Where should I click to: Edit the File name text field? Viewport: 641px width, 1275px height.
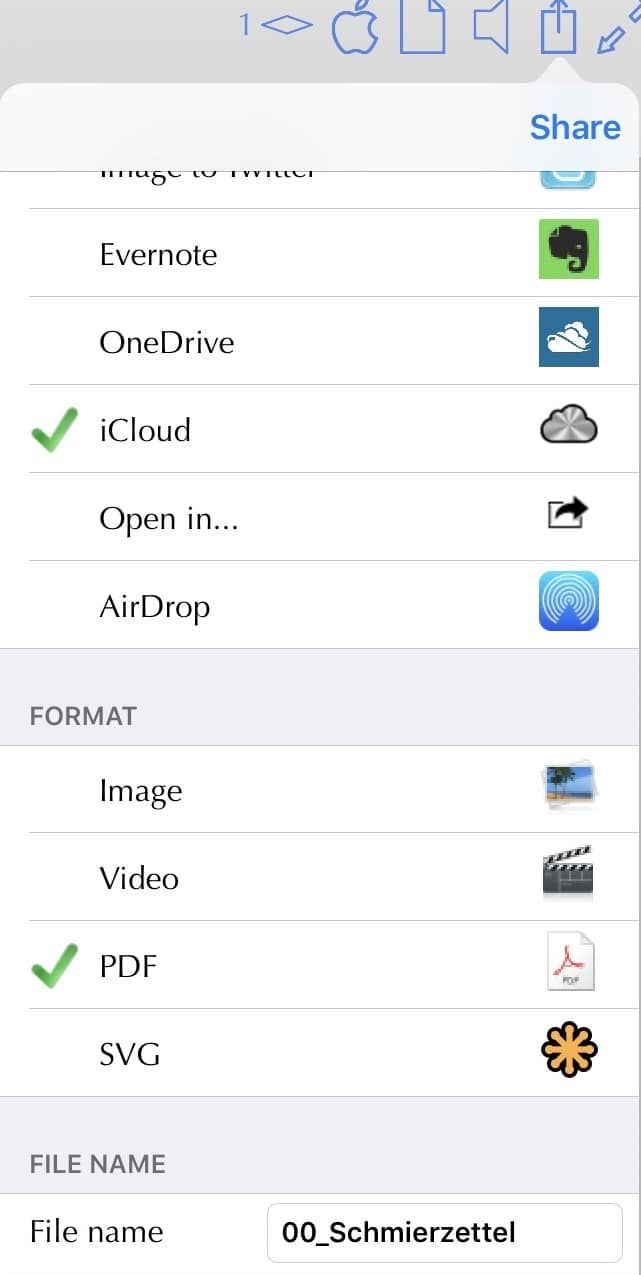click(444, 1232)
